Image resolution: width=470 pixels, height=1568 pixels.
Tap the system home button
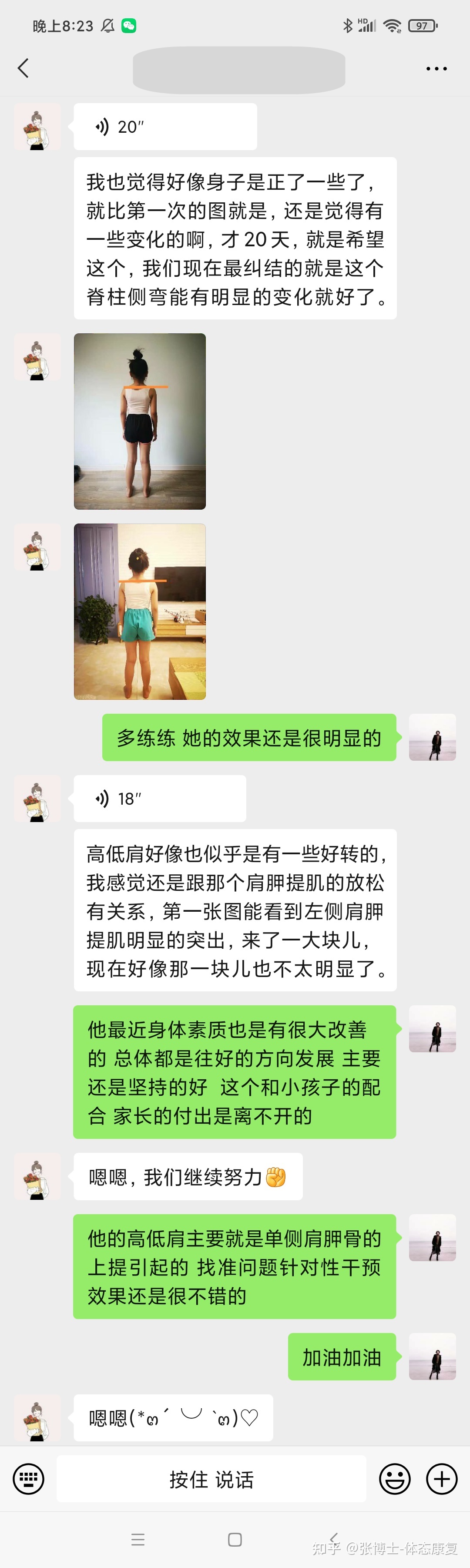click(235, 1539)
